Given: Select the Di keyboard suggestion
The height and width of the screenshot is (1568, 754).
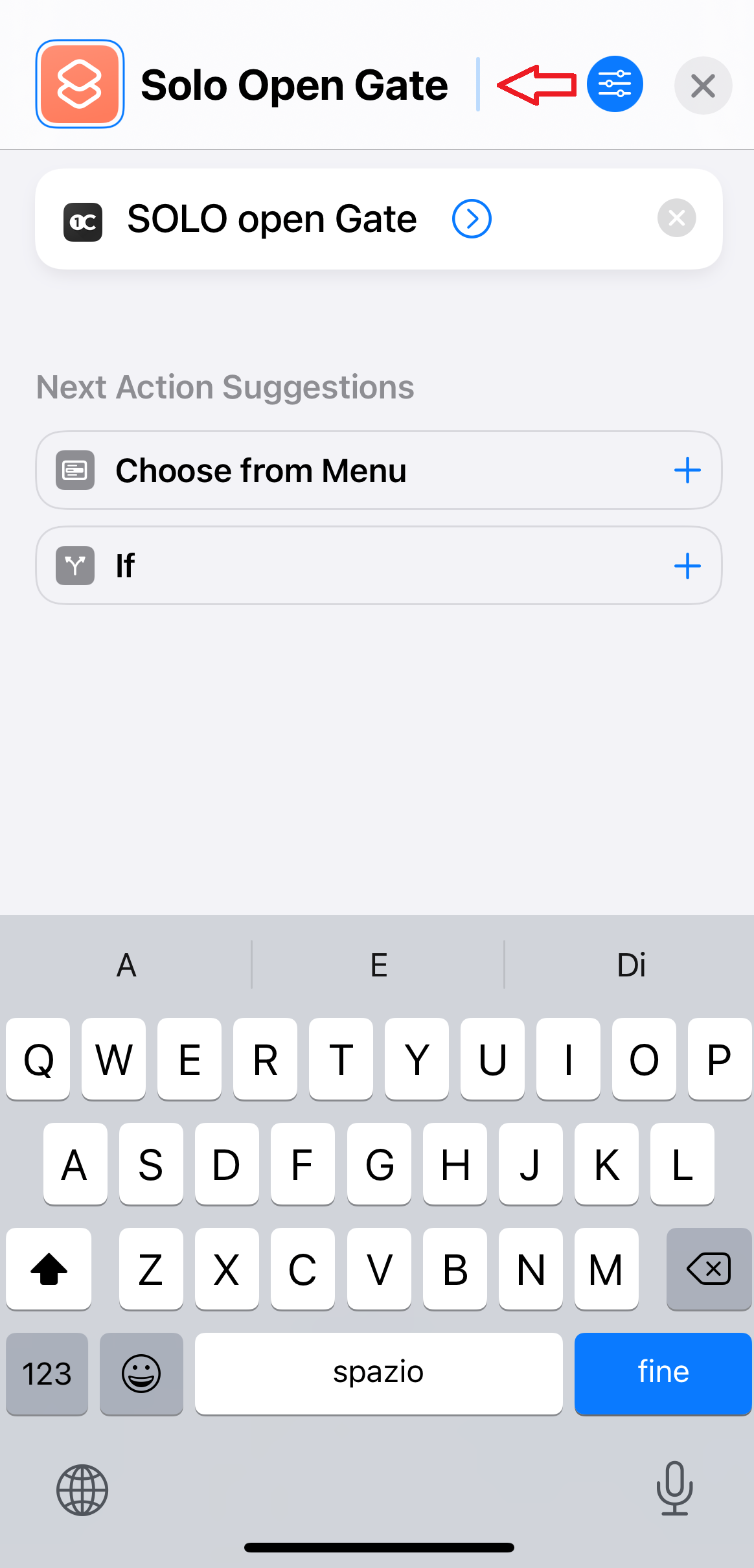Looking at the screenshot, I should pyautogui.click(x=630, y=965).
